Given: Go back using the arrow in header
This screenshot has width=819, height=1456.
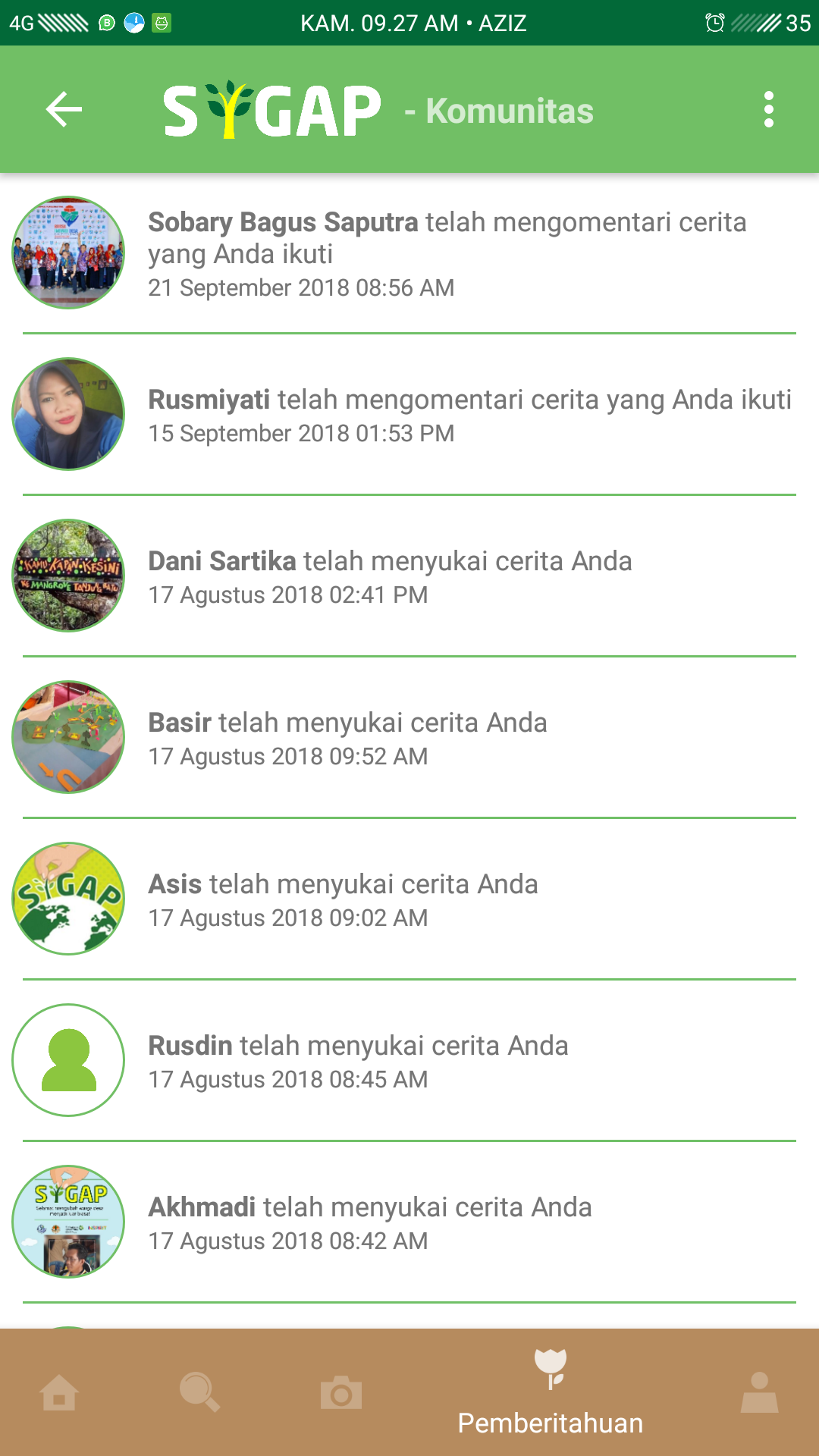Looking at the screenshot, I should 64,109.
